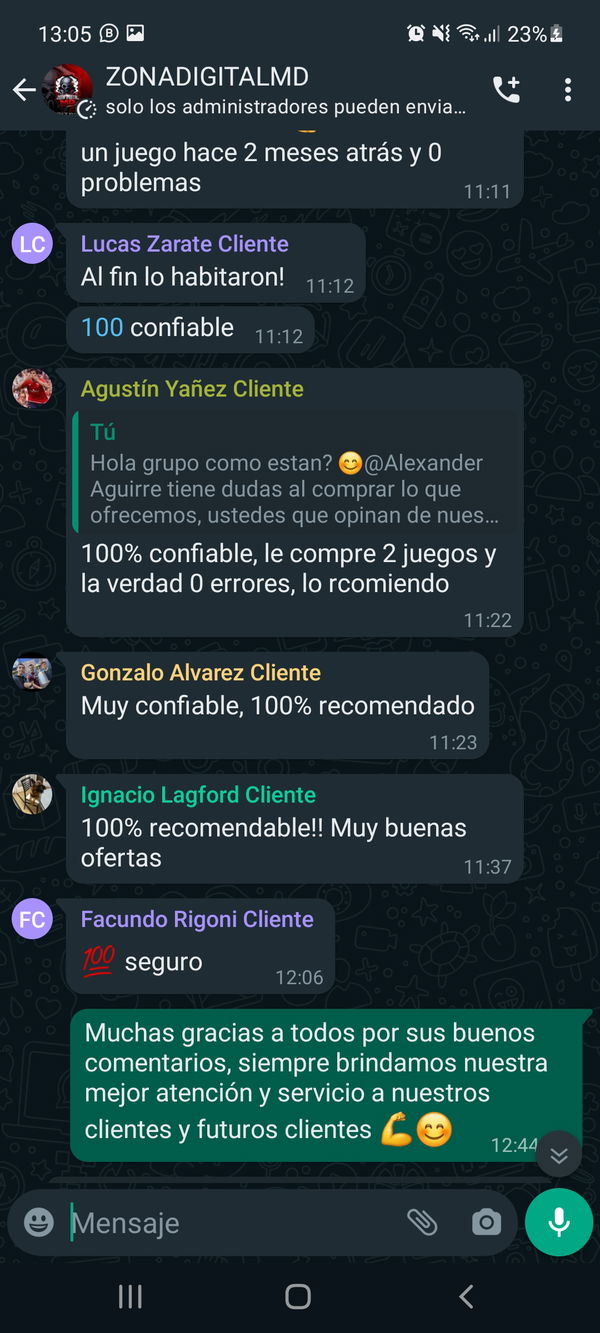
Task: Go back to the chat list
Action: (x=23, y=90)
